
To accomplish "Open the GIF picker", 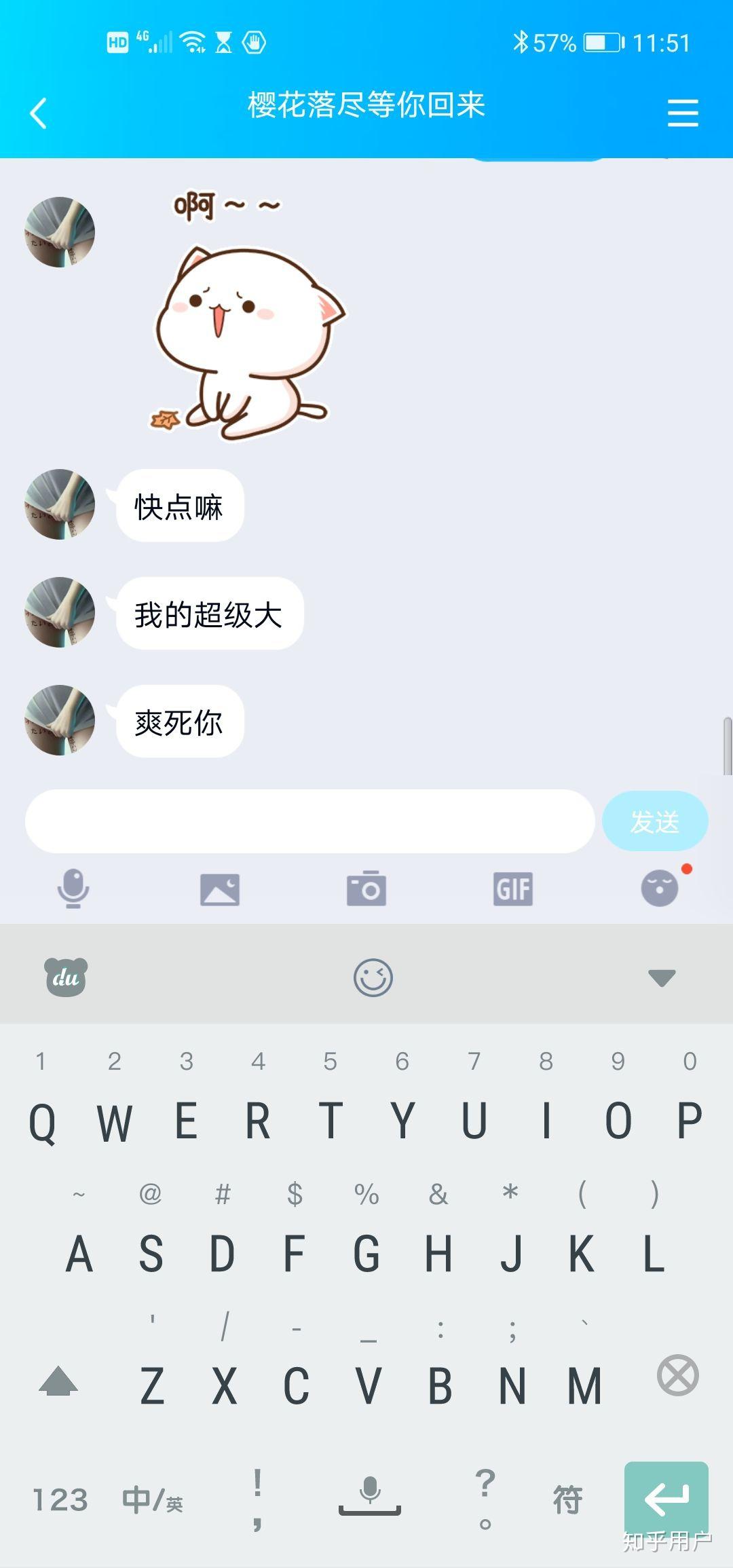I will [512, 889].
